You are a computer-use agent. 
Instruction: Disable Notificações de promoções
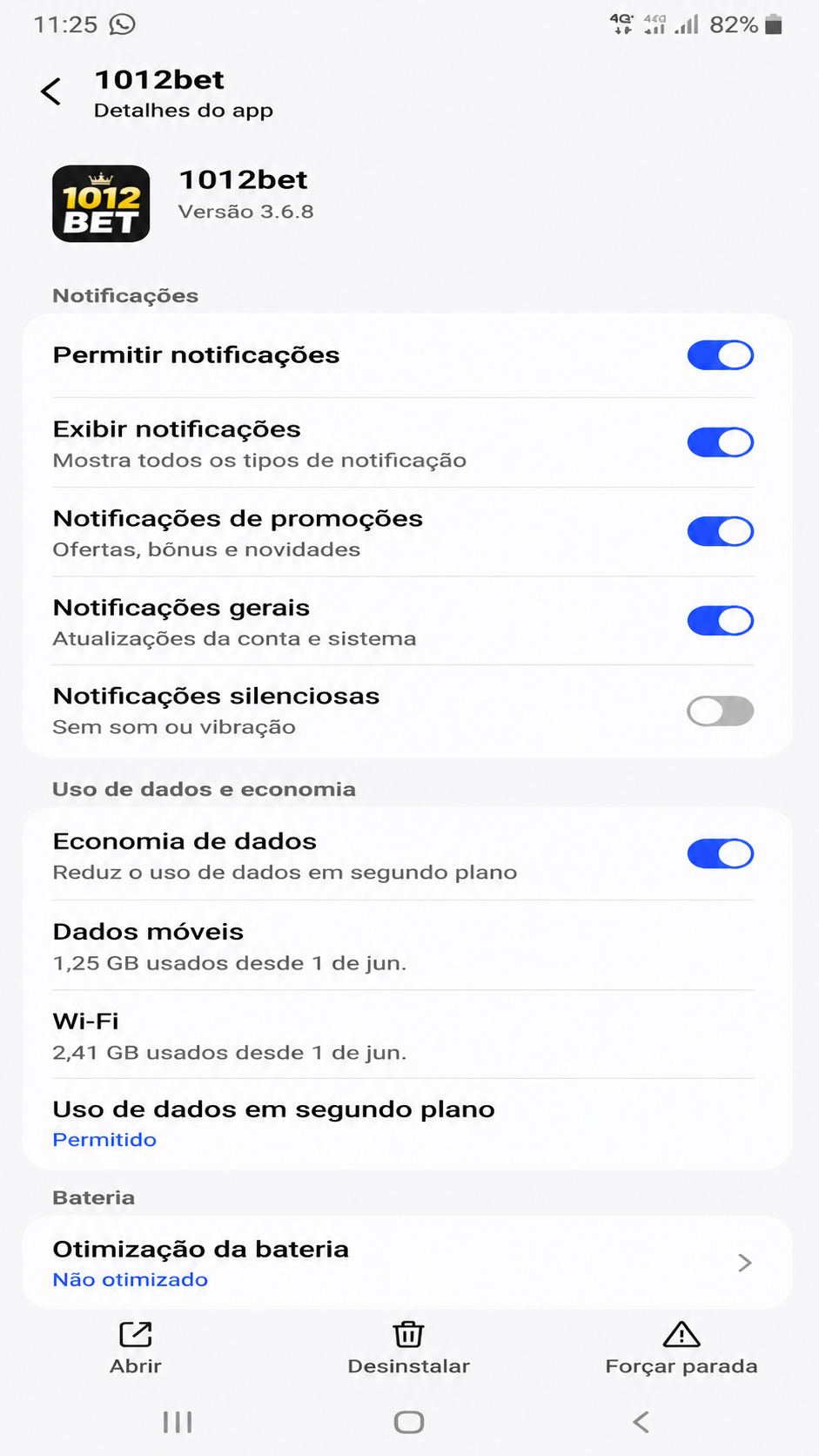[x=720, y=531]
